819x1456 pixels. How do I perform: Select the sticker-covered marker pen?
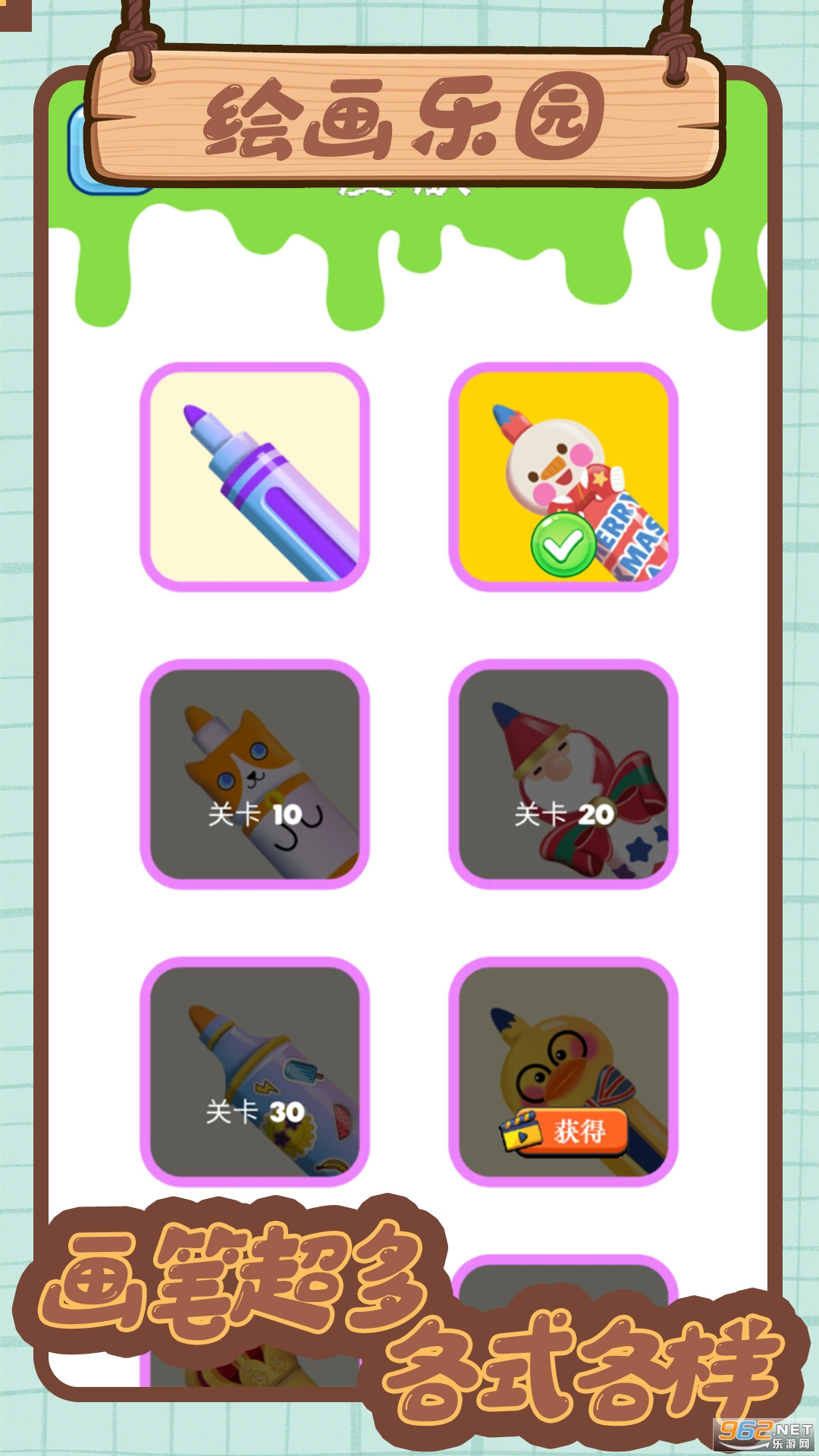pos(258,1077)
